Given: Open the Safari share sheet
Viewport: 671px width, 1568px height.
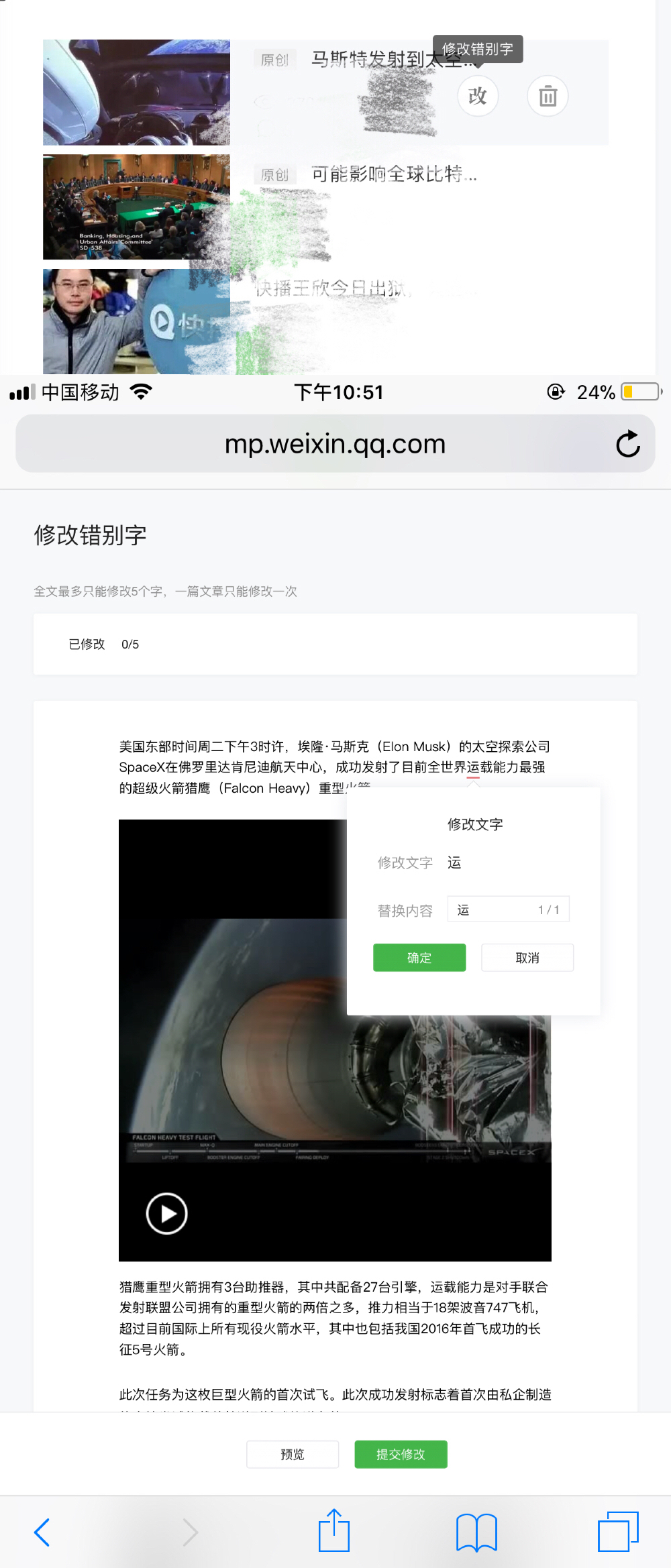Looking at the screenshot, I should click(334, 1530).
